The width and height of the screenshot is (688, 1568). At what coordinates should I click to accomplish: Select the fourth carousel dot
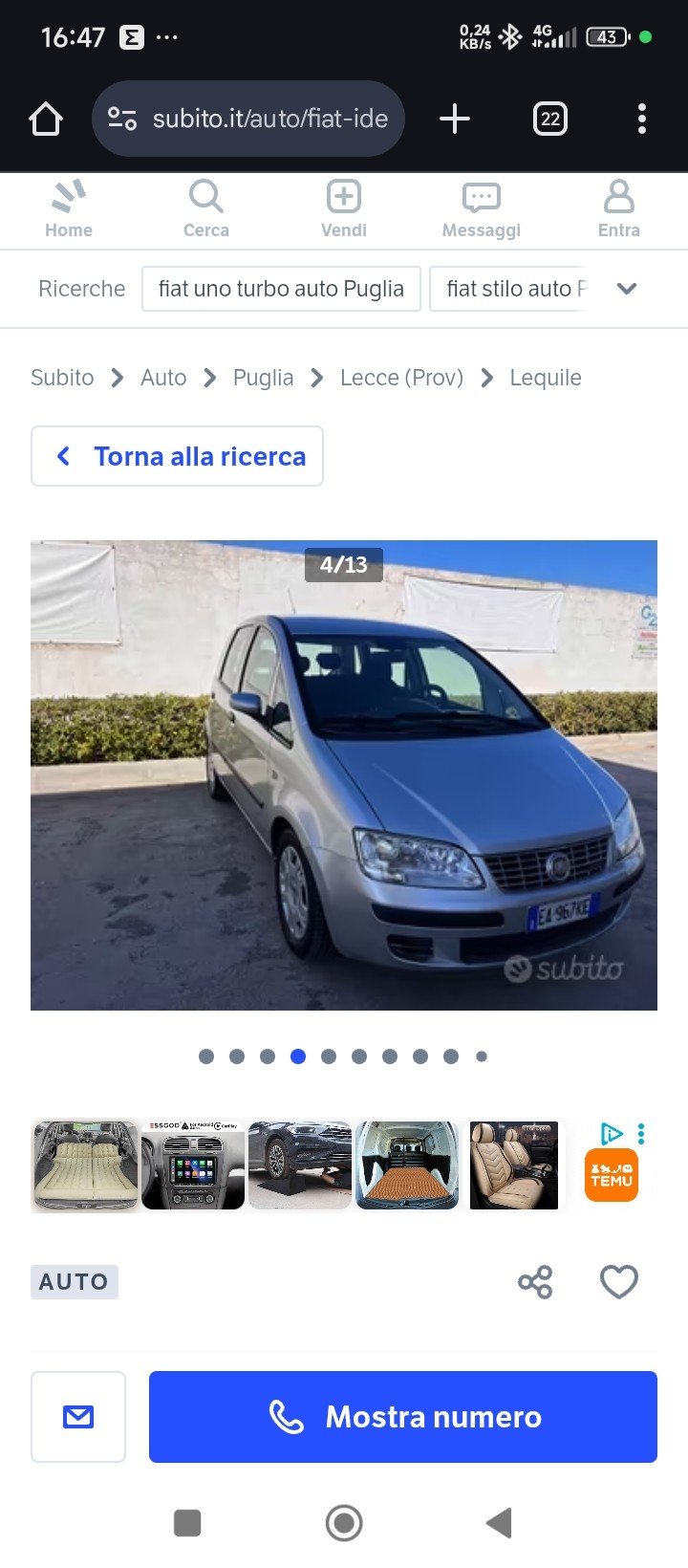pos(298,1056)
